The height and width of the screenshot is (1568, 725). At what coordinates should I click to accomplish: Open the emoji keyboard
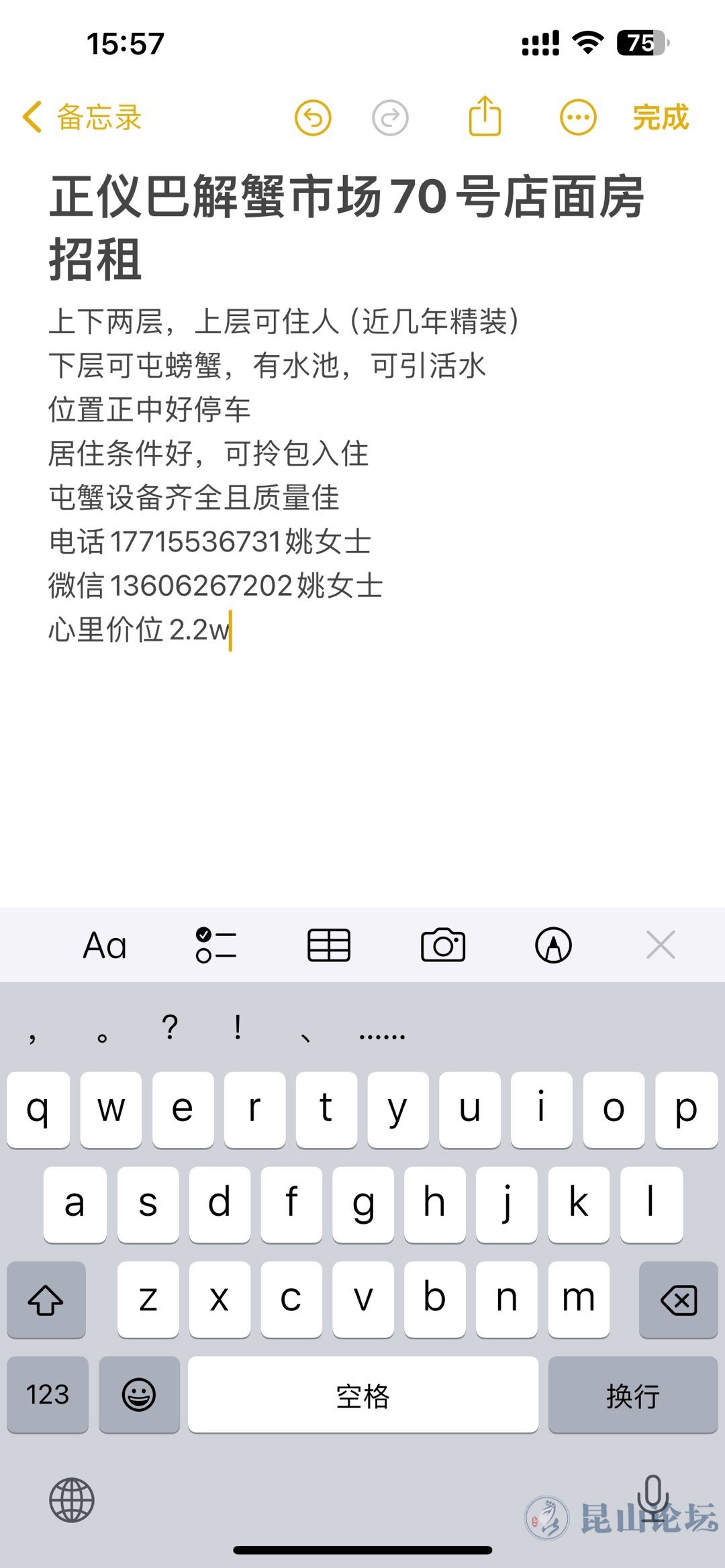pyautogui.click(x=139, y=1395)
